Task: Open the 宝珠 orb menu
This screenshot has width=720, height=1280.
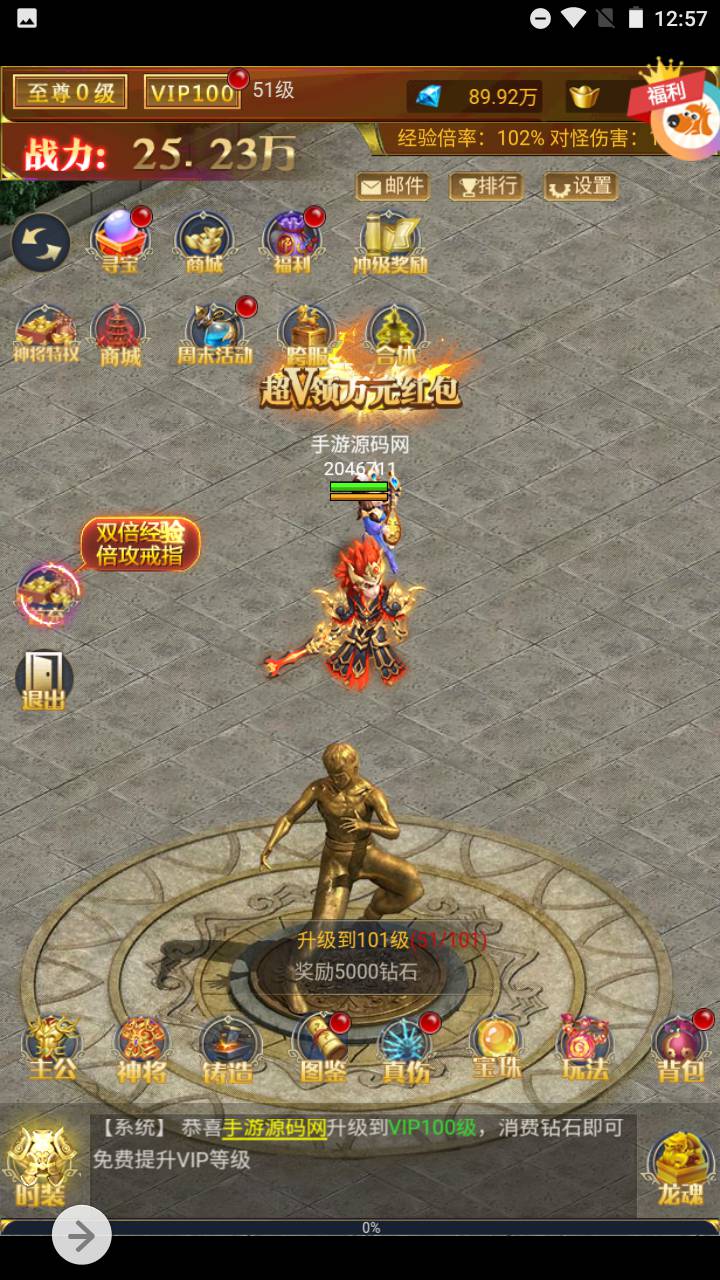Action: [x=497, y=1049]
